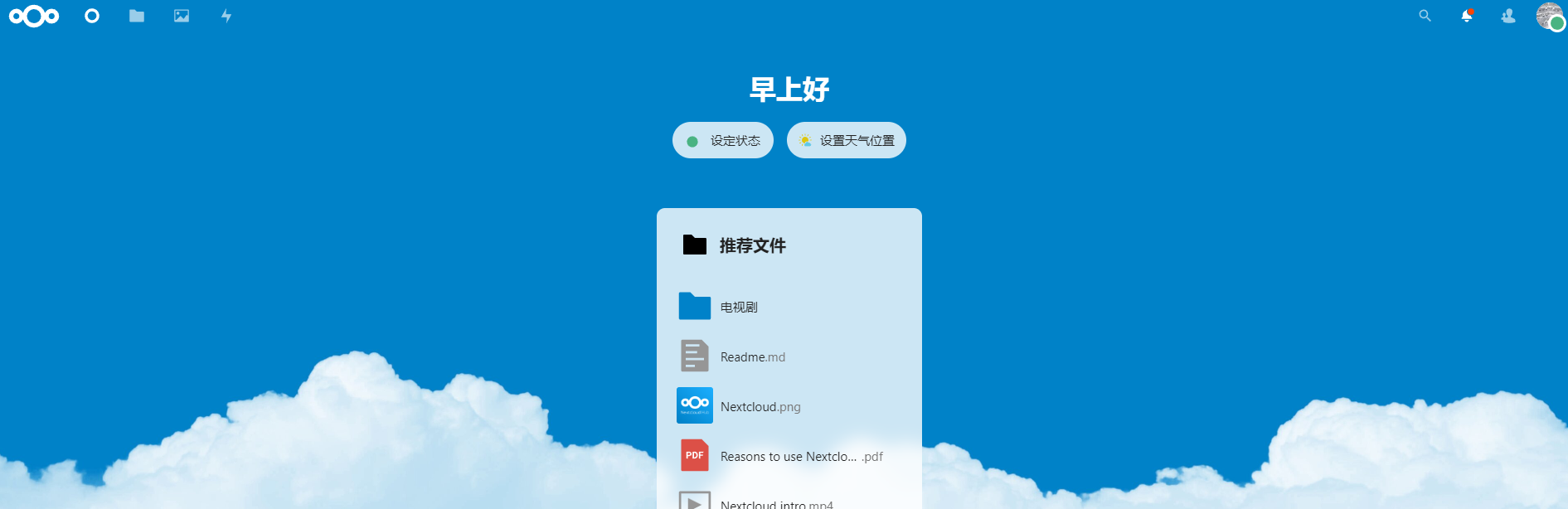
Task: Tap the 设置天气位置 button
Action: 847,141
